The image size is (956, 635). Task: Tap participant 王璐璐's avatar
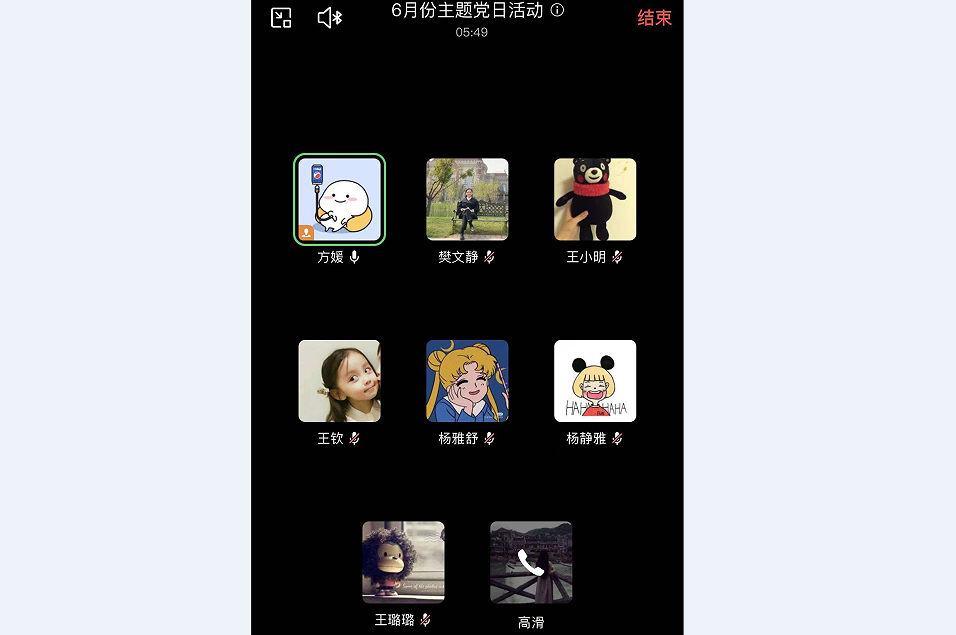pyautogui.click(x=403, y=562)
